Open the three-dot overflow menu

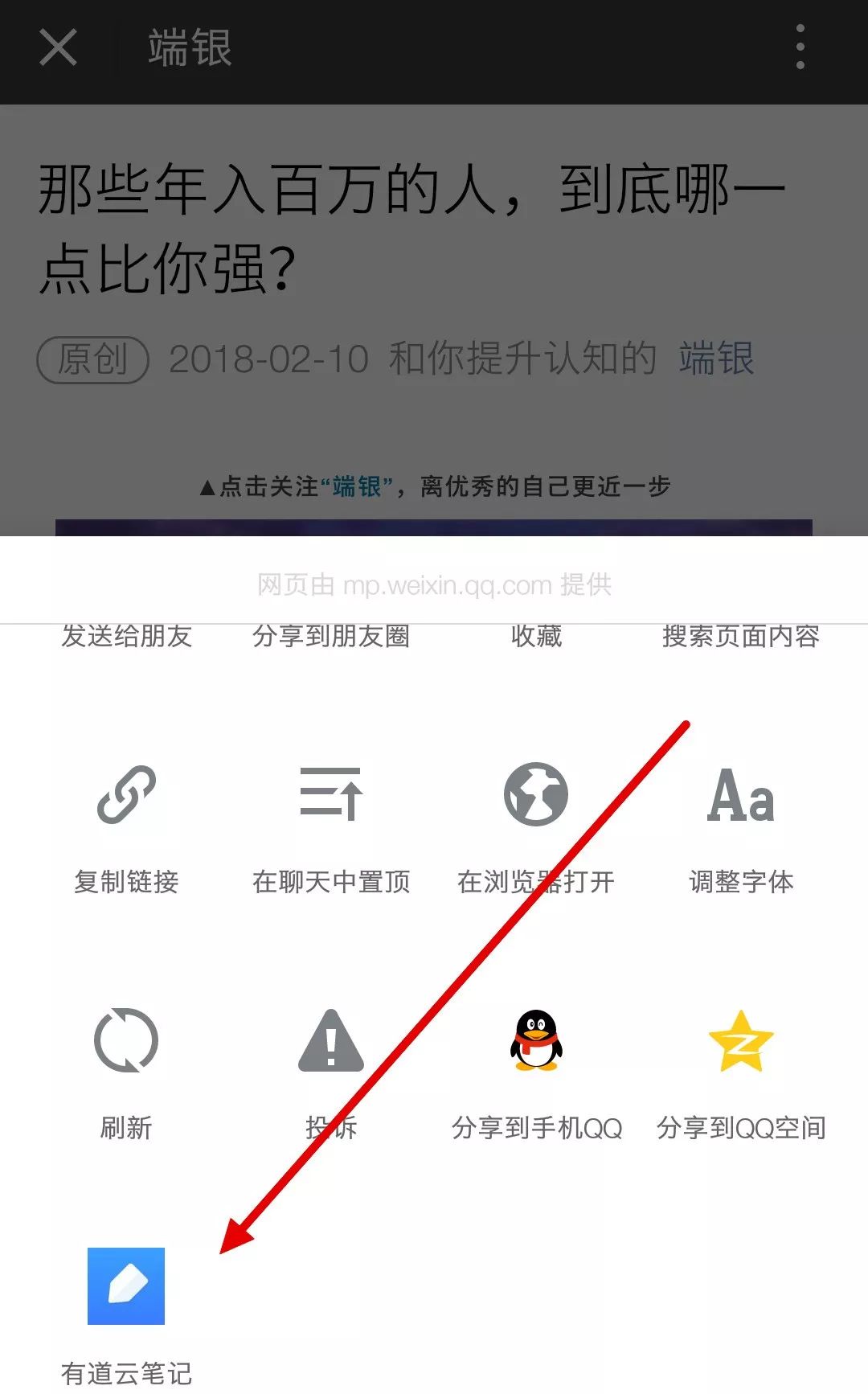800,47
